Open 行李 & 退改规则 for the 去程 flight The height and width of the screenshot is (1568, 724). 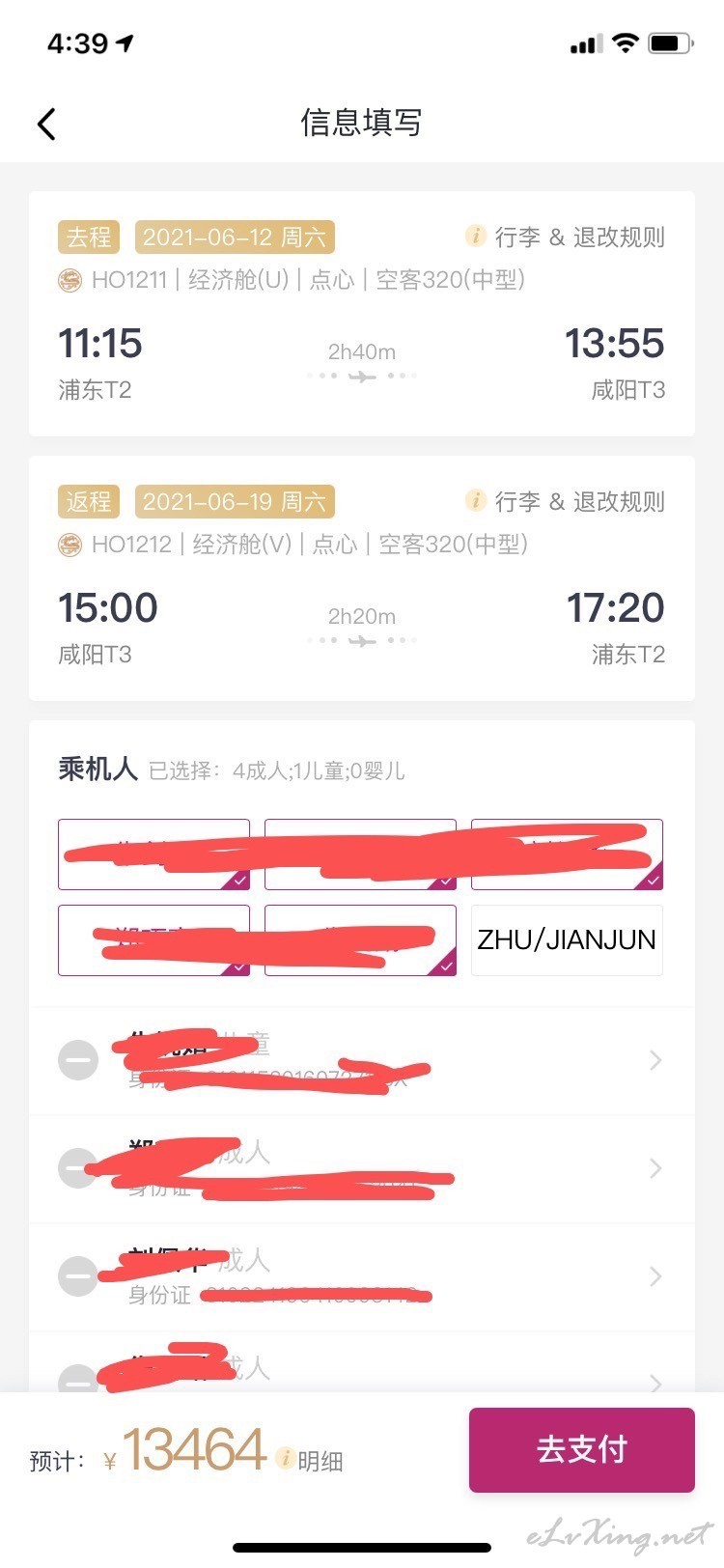click(566, 237)
